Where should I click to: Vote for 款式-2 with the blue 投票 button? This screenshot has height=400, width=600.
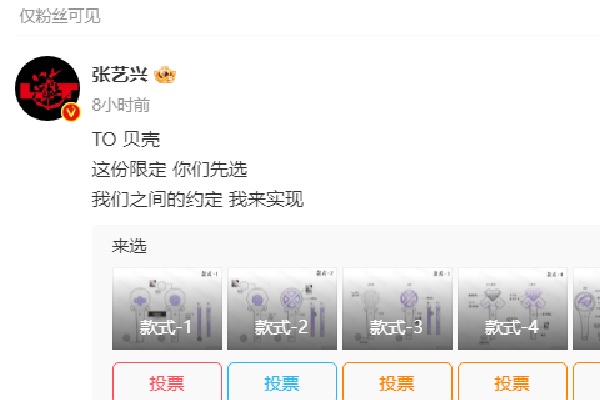click(282, 382)
